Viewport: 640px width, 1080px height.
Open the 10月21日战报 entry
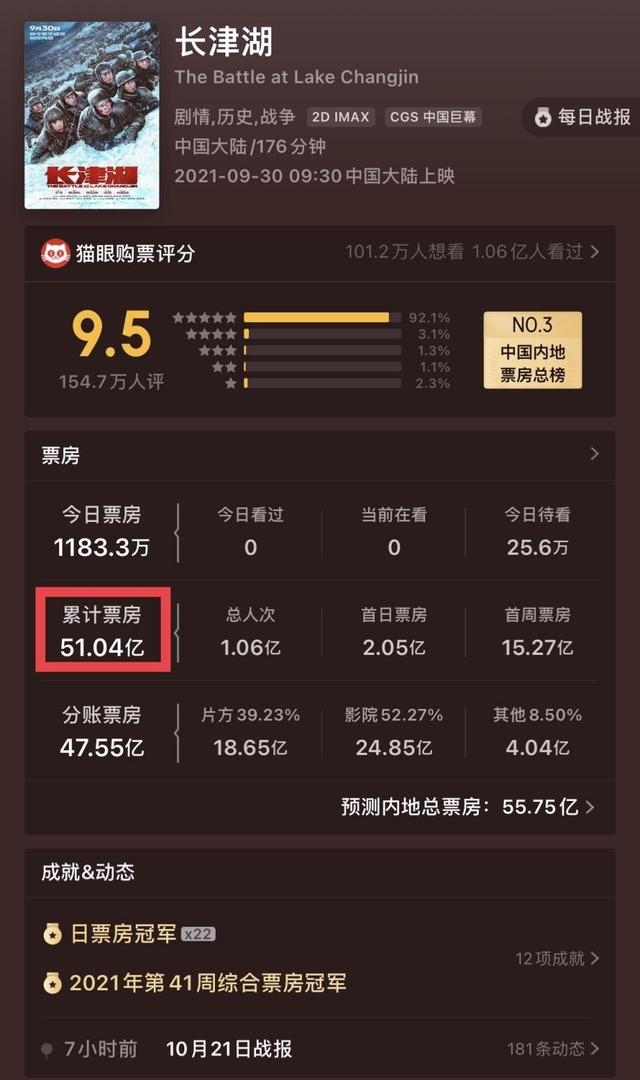229,1049
